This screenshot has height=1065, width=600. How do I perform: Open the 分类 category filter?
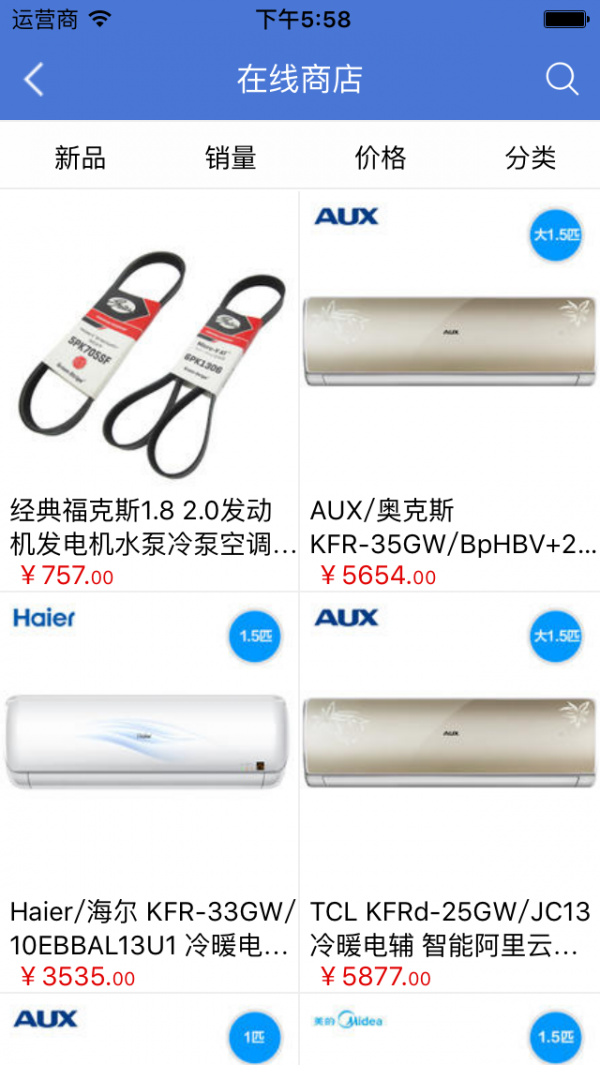point(530,157)
